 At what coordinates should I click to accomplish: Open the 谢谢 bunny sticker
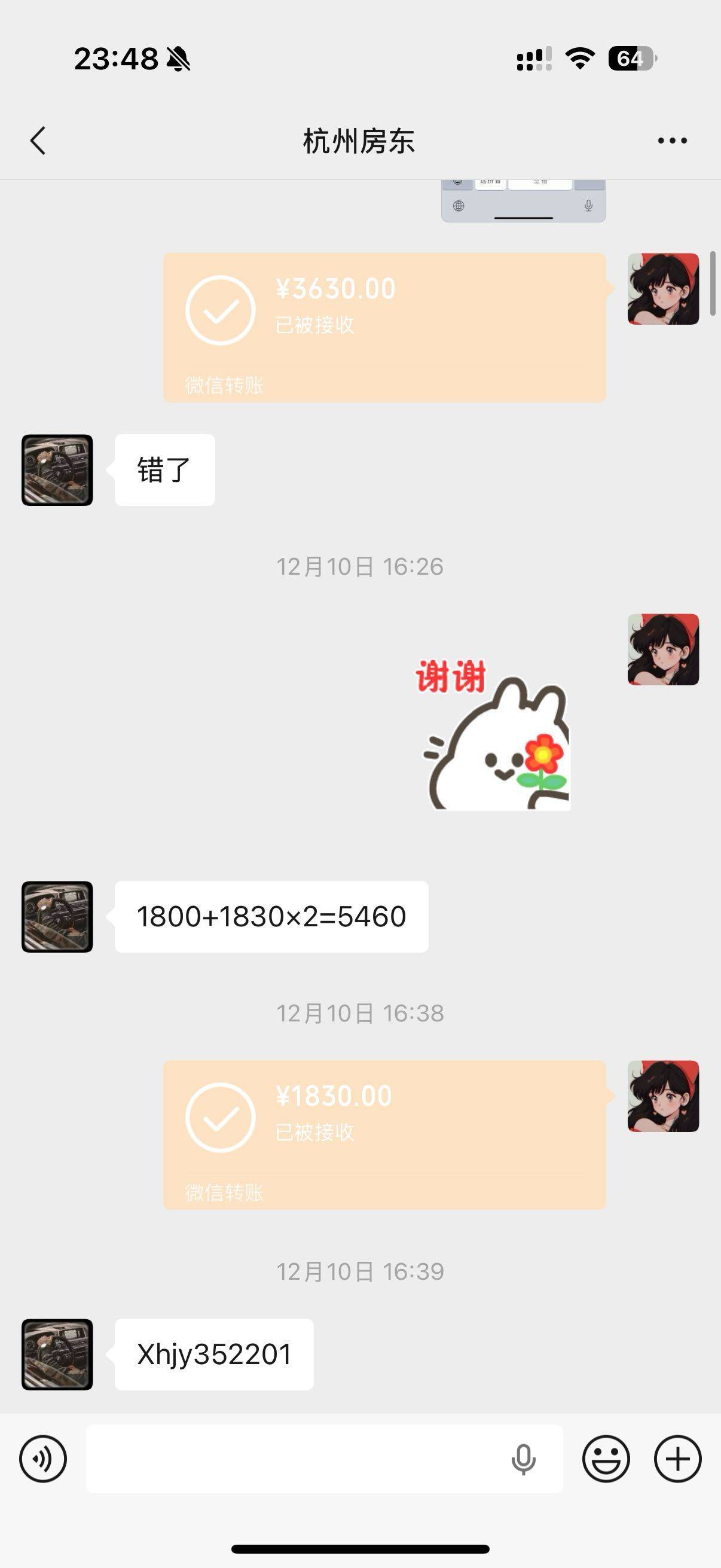[x=494, y=735]
